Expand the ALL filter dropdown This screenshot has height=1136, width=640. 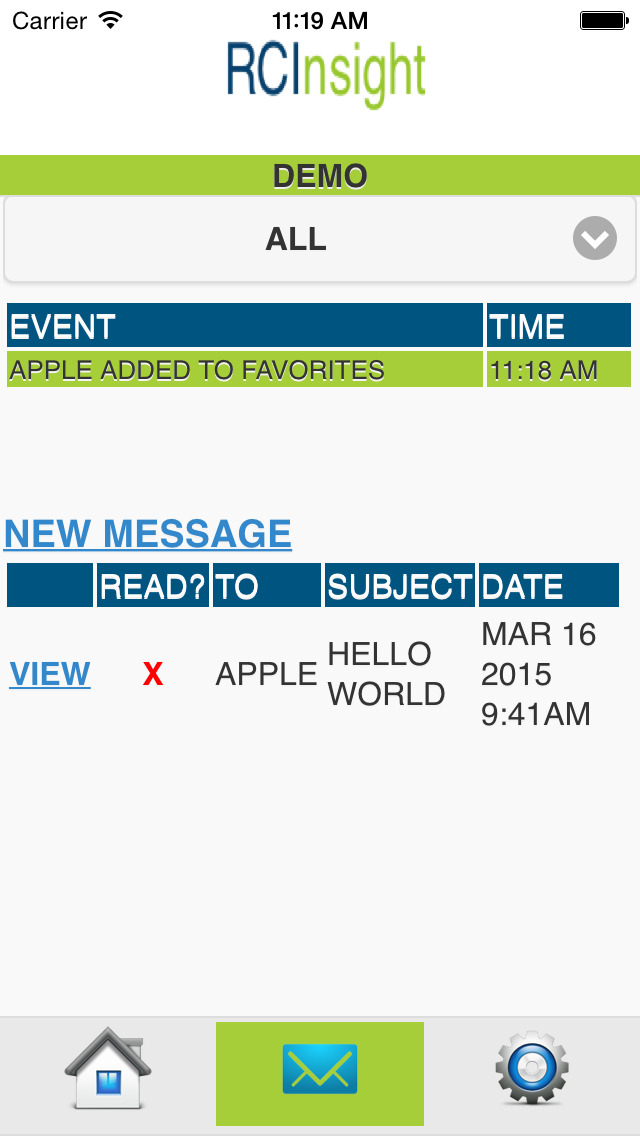pos(320,239)
